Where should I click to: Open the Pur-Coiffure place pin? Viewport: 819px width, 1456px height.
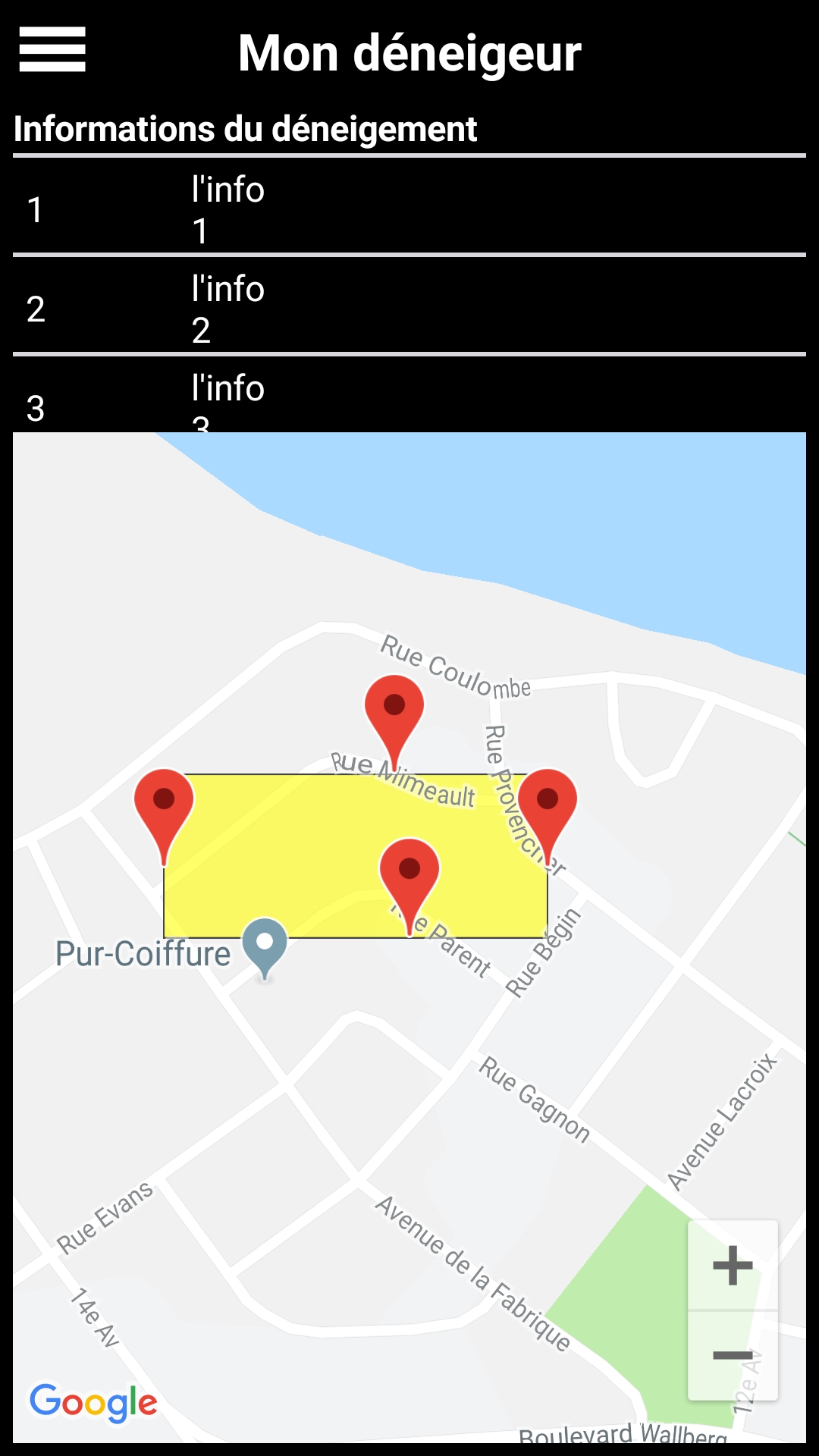[265, 945]
